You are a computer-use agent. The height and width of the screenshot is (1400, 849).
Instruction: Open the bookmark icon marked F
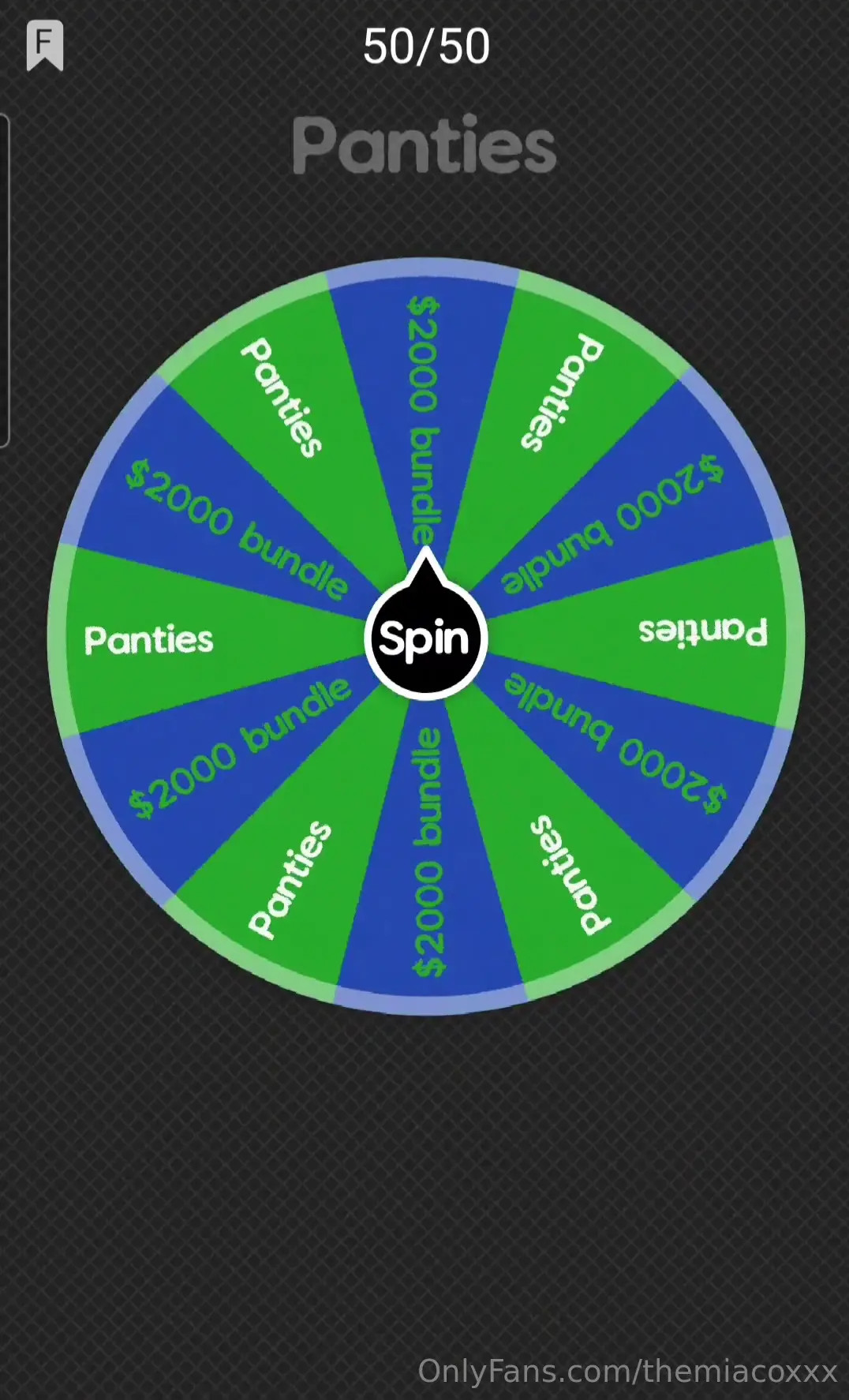[x=45, y=45]
